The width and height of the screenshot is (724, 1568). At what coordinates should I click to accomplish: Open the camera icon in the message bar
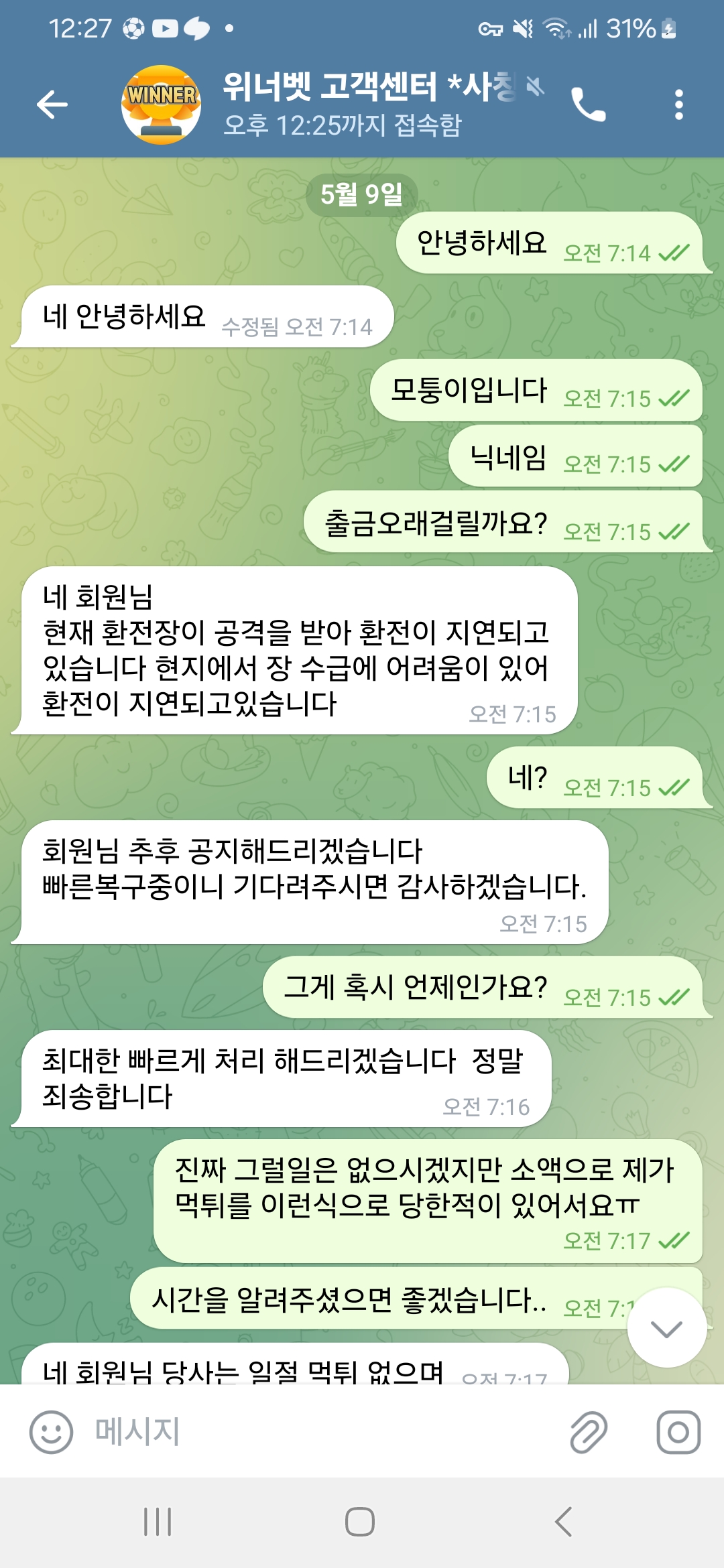(678, 1432)
